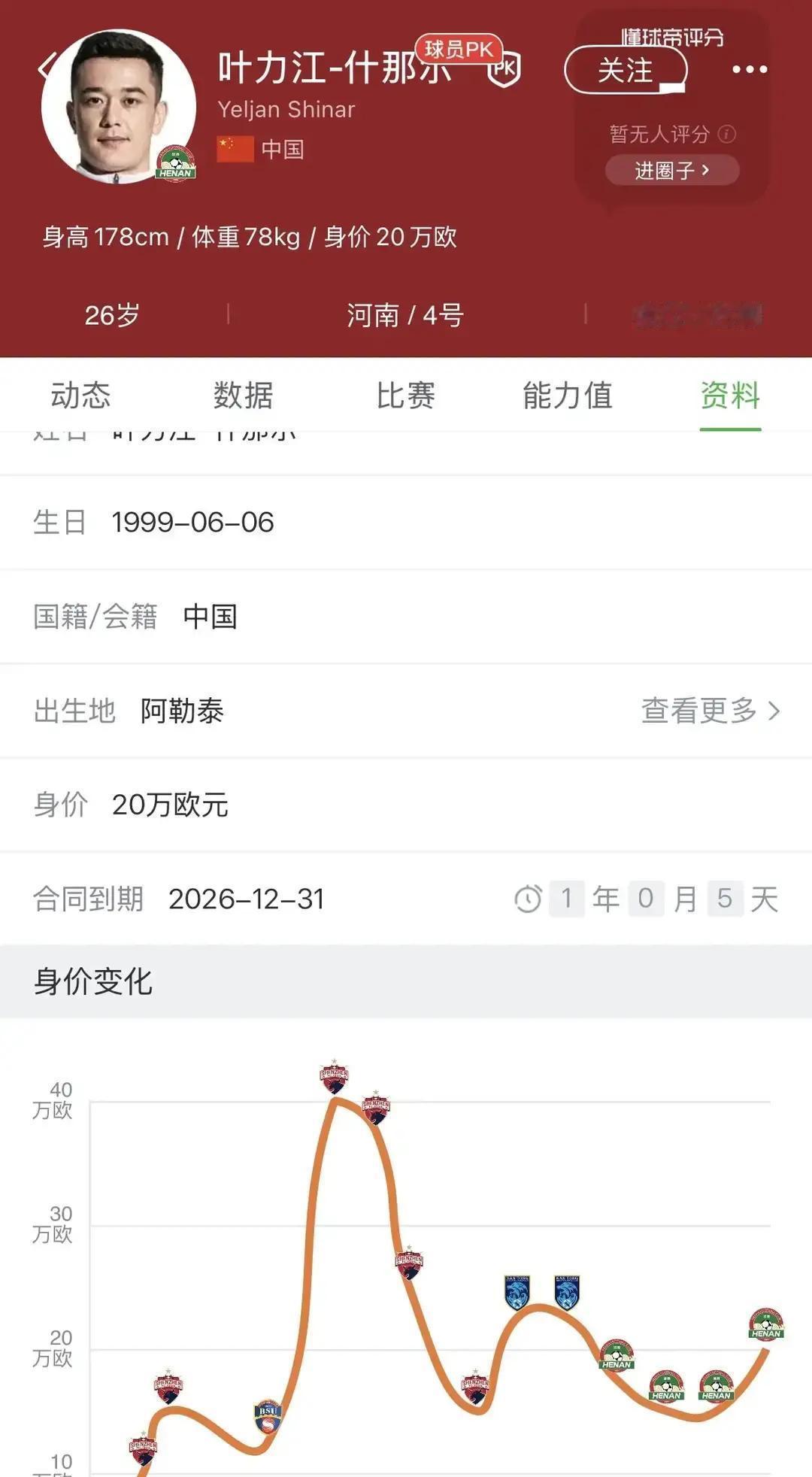Follow the player using the 关注 button
Viewport: 812px width, 1477px height.
[628, 69]
